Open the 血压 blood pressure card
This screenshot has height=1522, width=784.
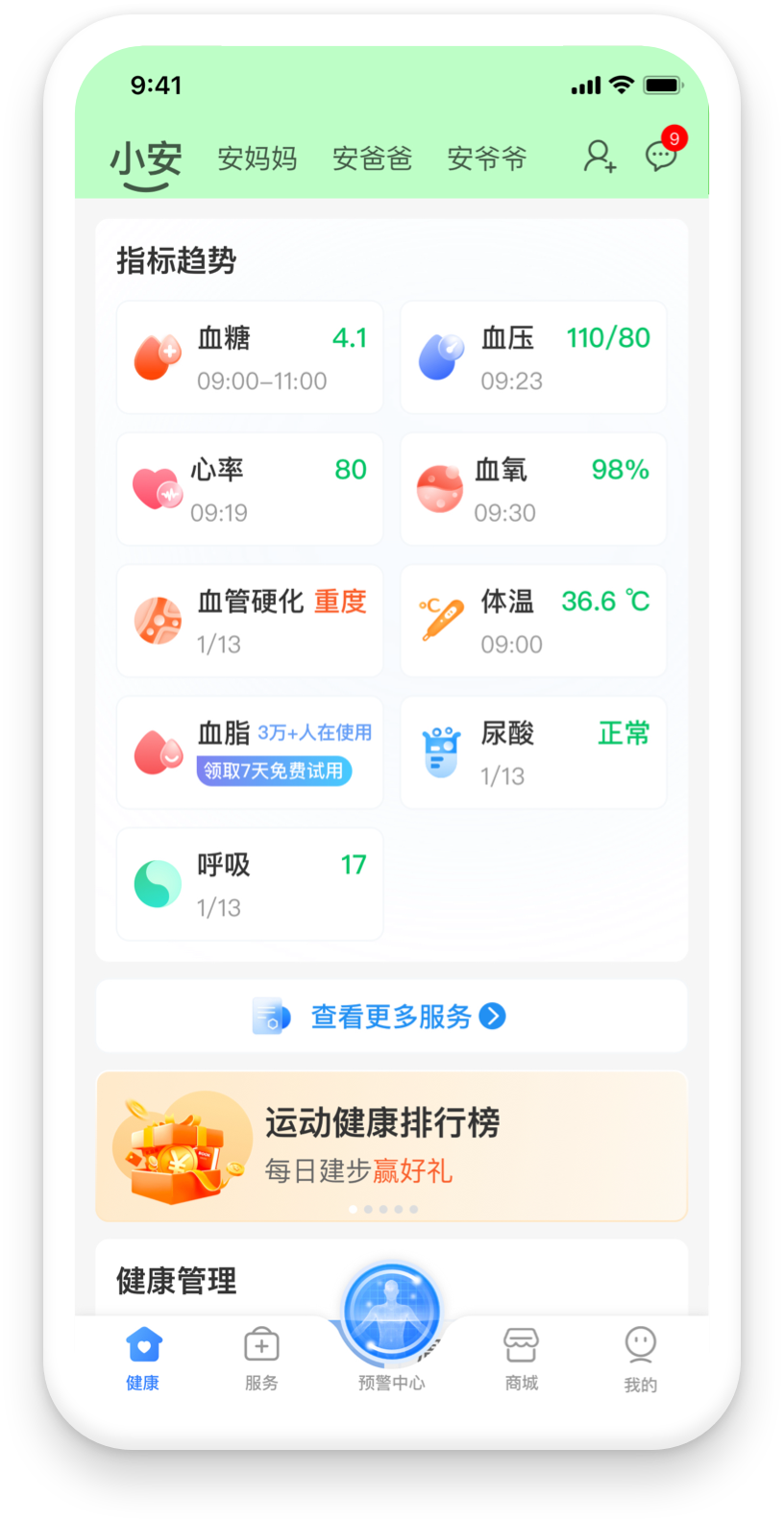click(x=533, y=357)
